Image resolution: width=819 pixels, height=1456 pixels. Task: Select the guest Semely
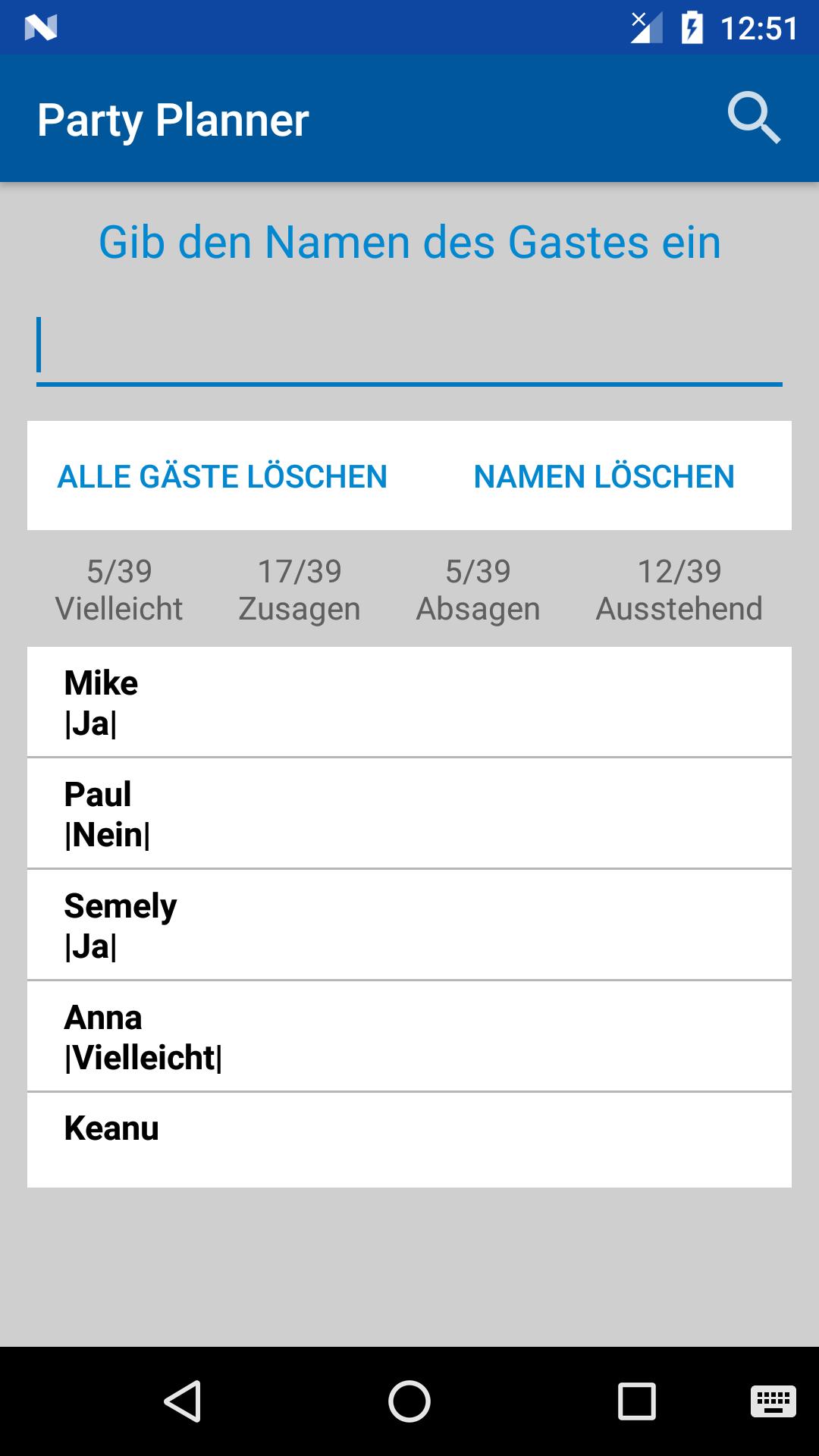point(409,925)
